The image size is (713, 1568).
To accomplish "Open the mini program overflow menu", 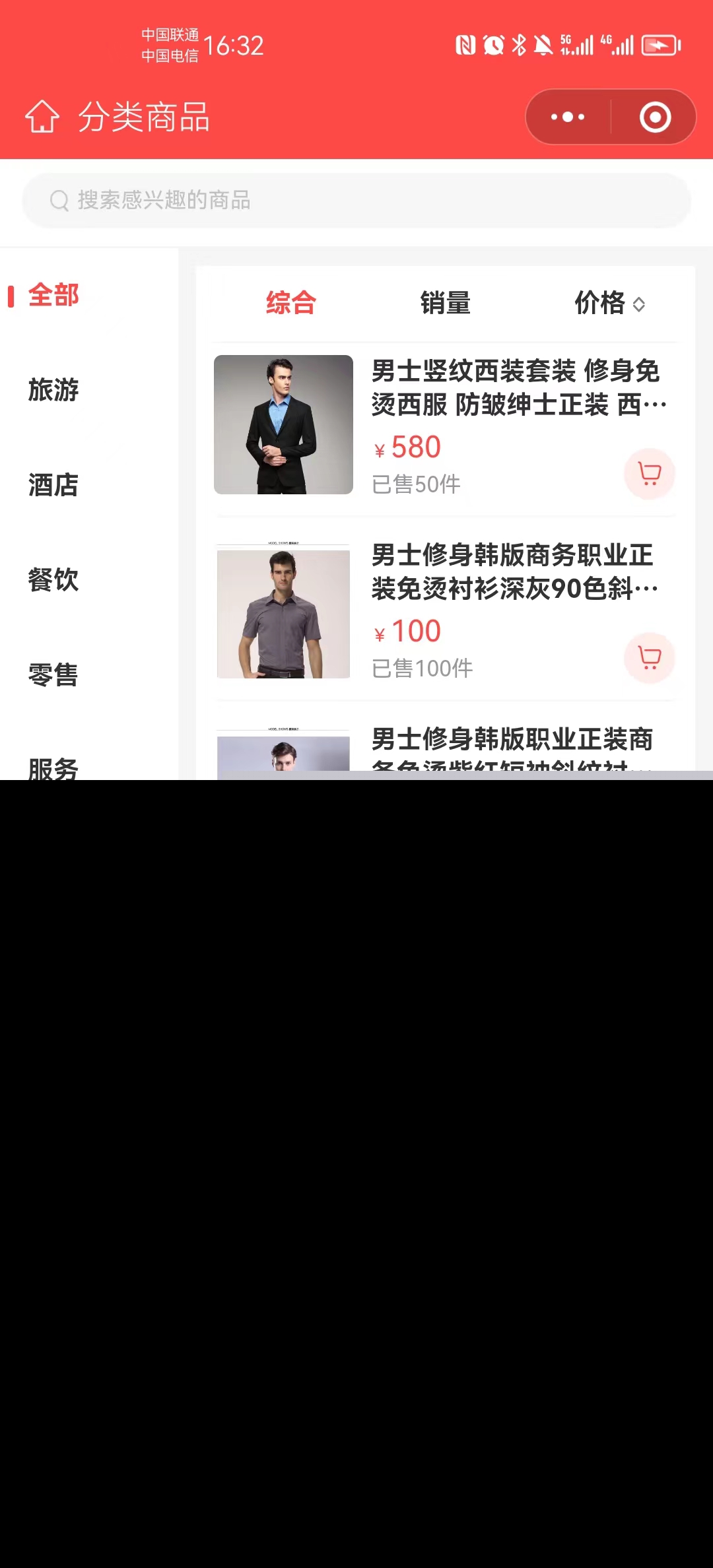I will (568, 117).
